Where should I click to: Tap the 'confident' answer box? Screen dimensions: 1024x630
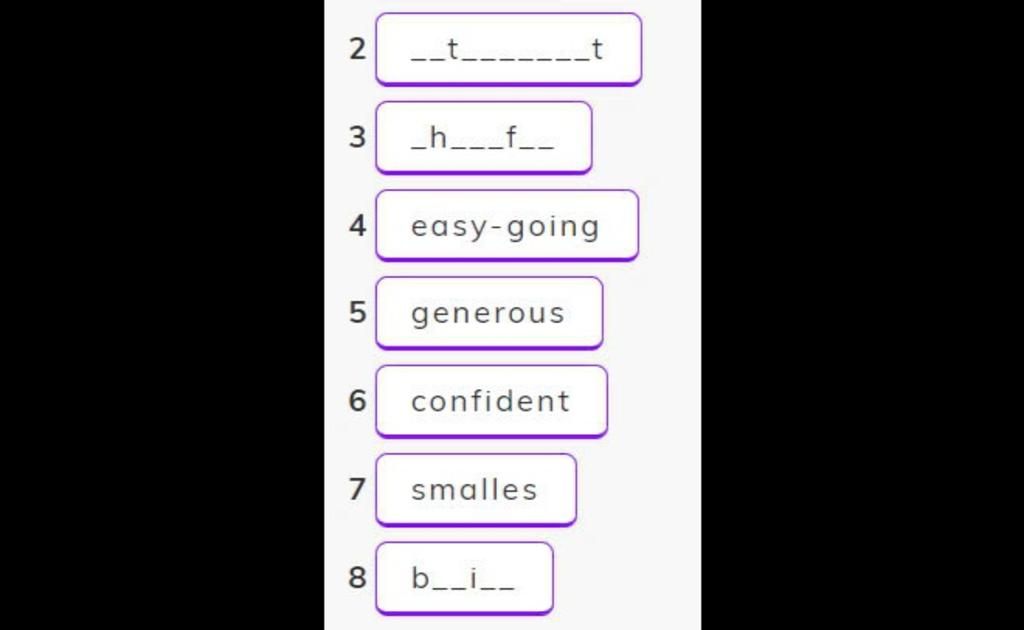tap(491, 401)
